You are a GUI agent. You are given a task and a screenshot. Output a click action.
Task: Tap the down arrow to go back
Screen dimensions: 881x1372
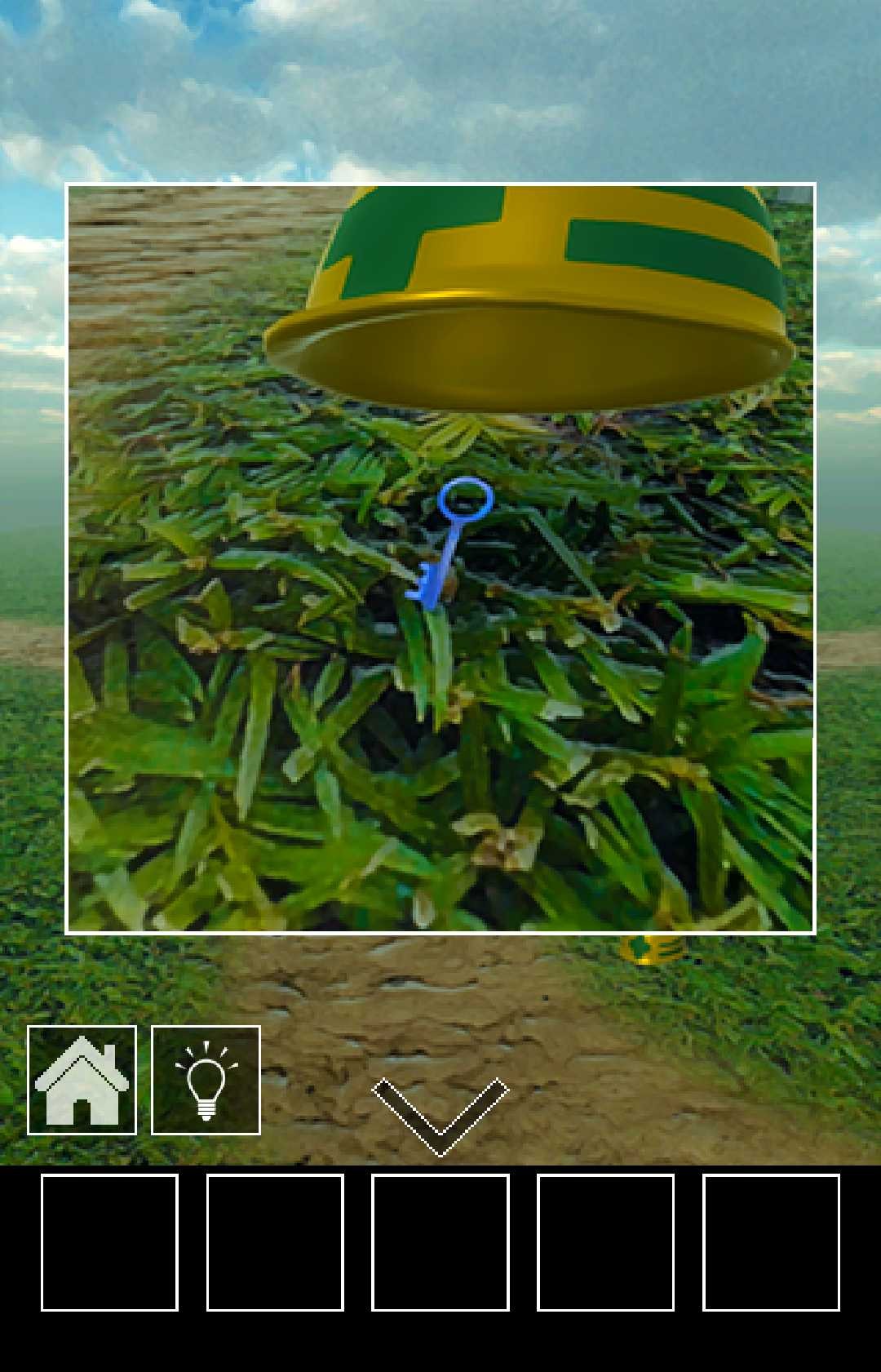click(440, 1115)
